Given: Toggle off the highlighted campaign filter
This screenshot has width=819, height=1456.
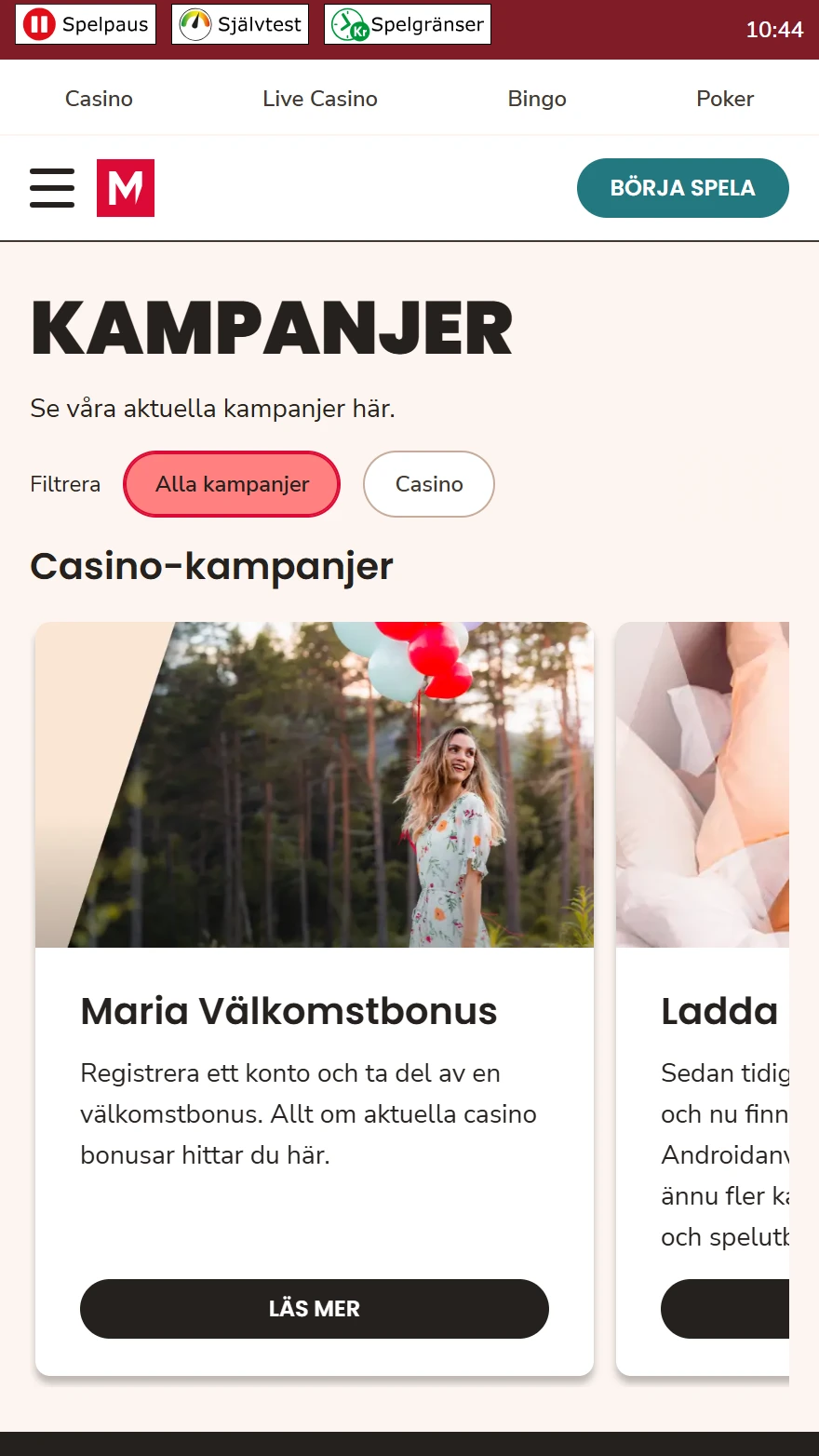Looking at the screenshot, I should pos(231,484).
